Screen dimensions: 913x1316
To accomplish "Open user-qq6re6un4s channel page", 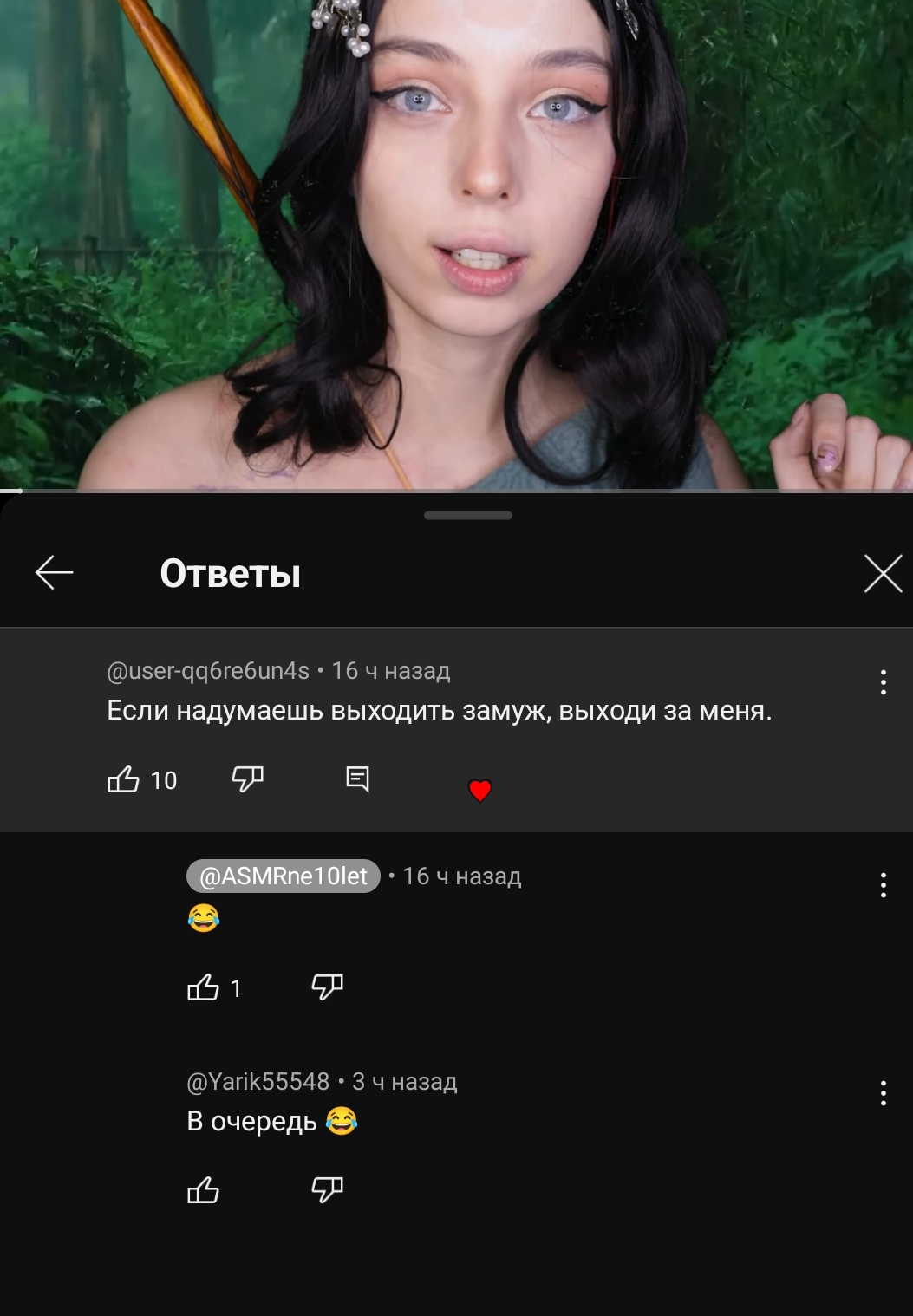I will tap(208, 671).
